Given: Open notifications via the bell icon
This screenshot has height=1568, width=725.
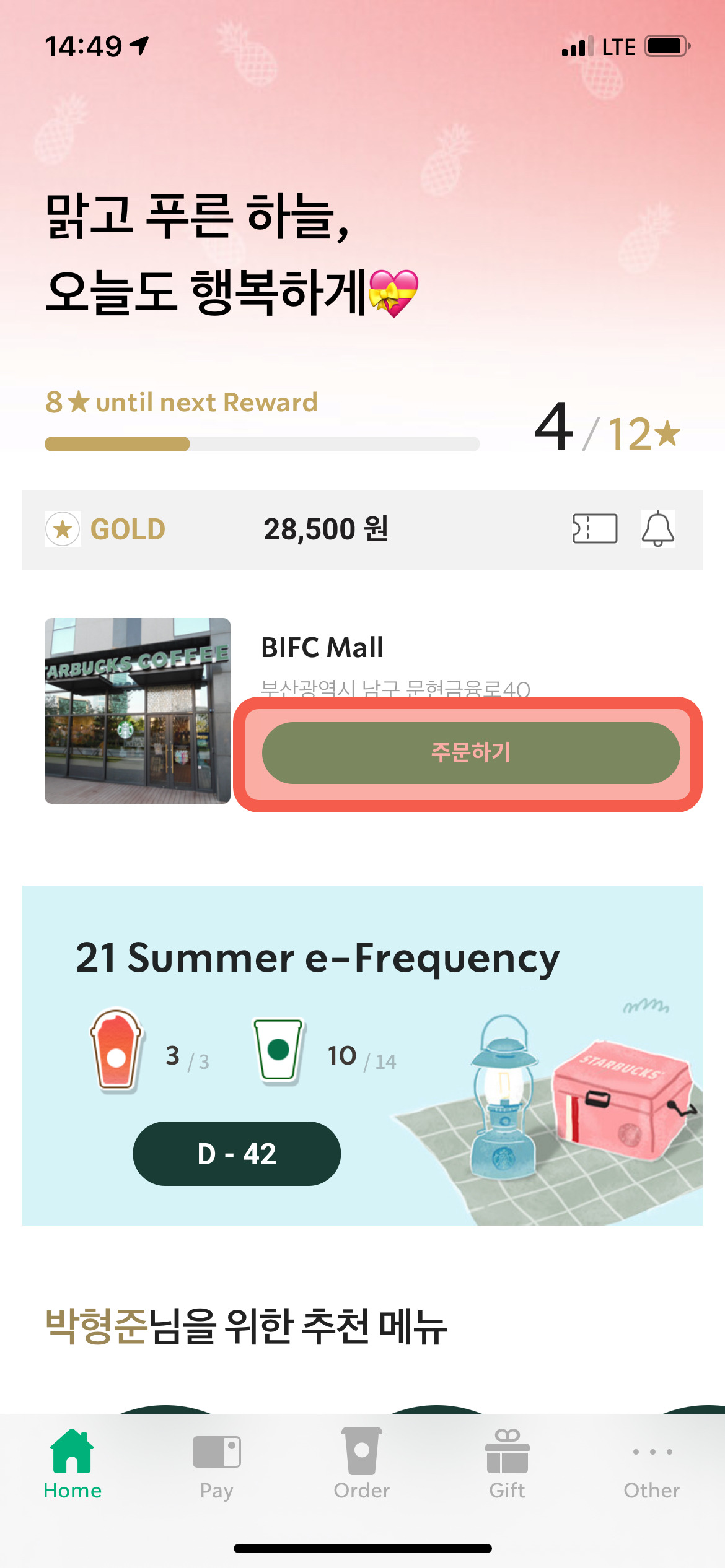Looking at the screenshot, I should [659, 529].
